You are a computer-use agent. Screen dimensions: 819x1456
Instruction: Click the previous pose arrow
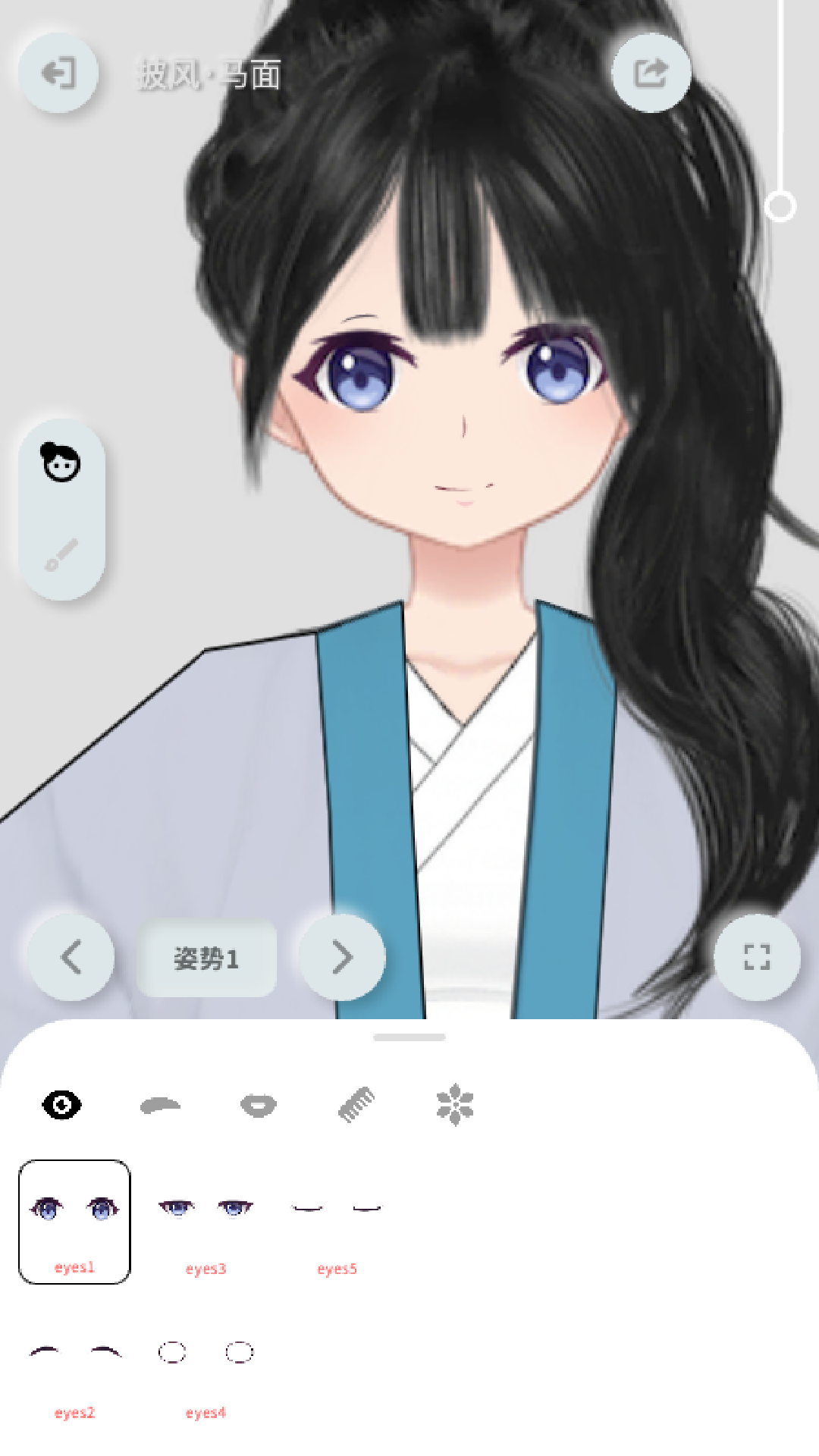70,958
